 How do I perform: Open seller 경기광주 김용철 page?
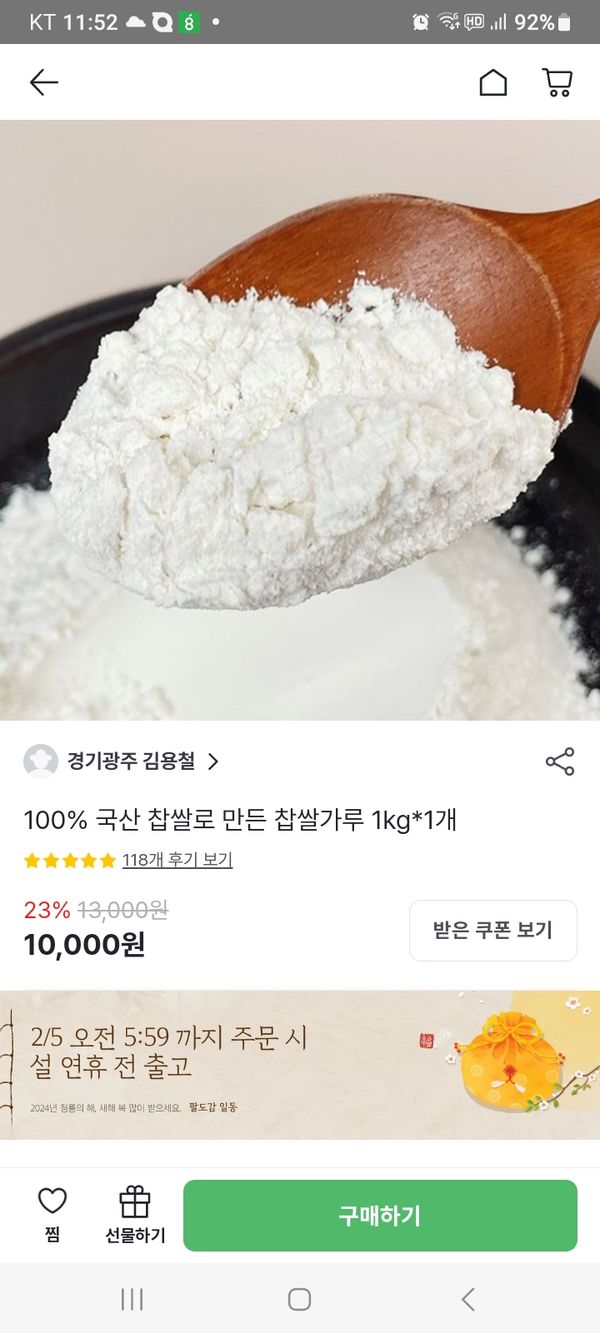[x=131, y=762]
